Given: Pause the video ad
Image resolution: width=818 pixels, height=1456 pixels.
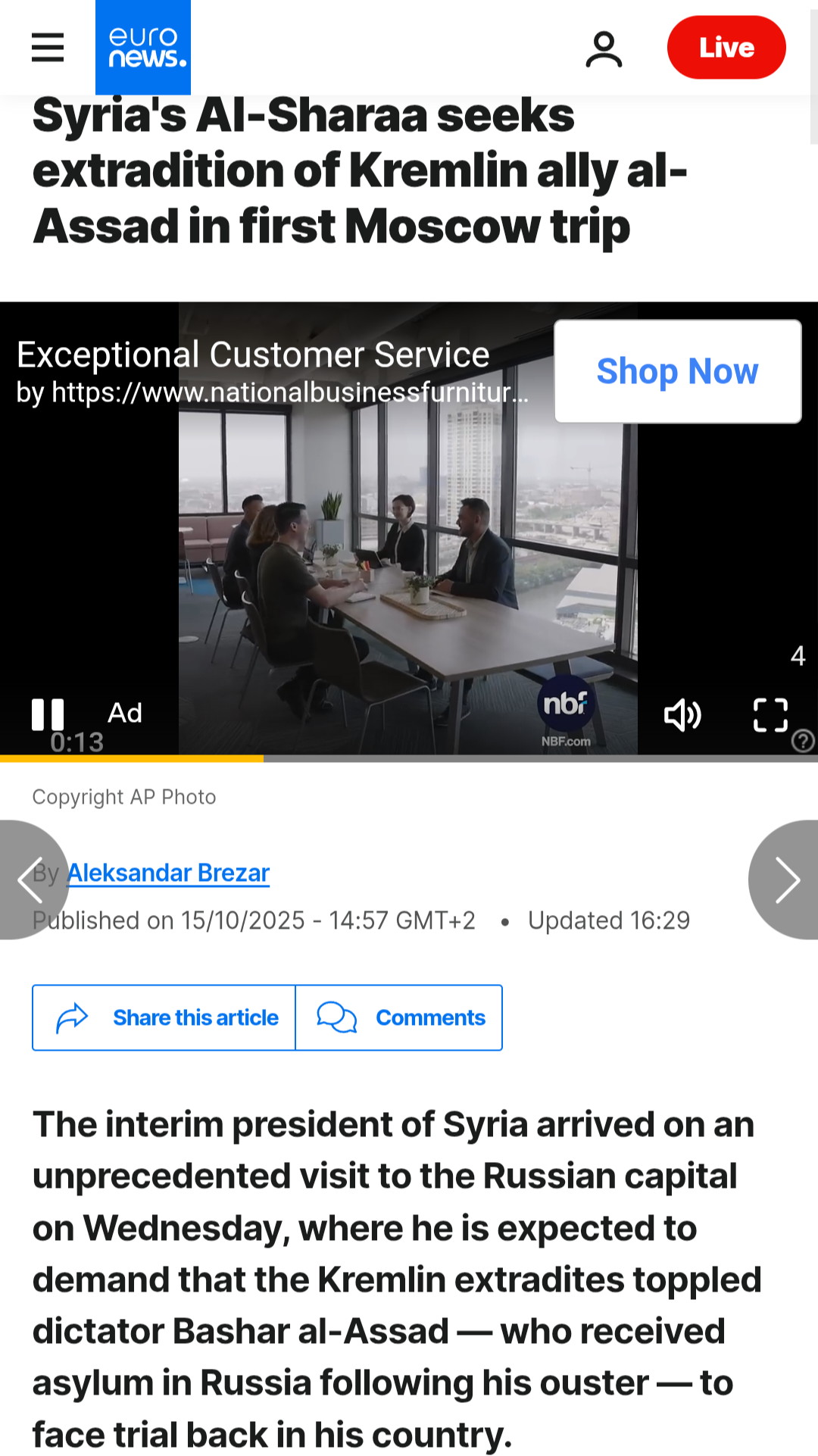Looking at the screenshot, I should (48, 714).
